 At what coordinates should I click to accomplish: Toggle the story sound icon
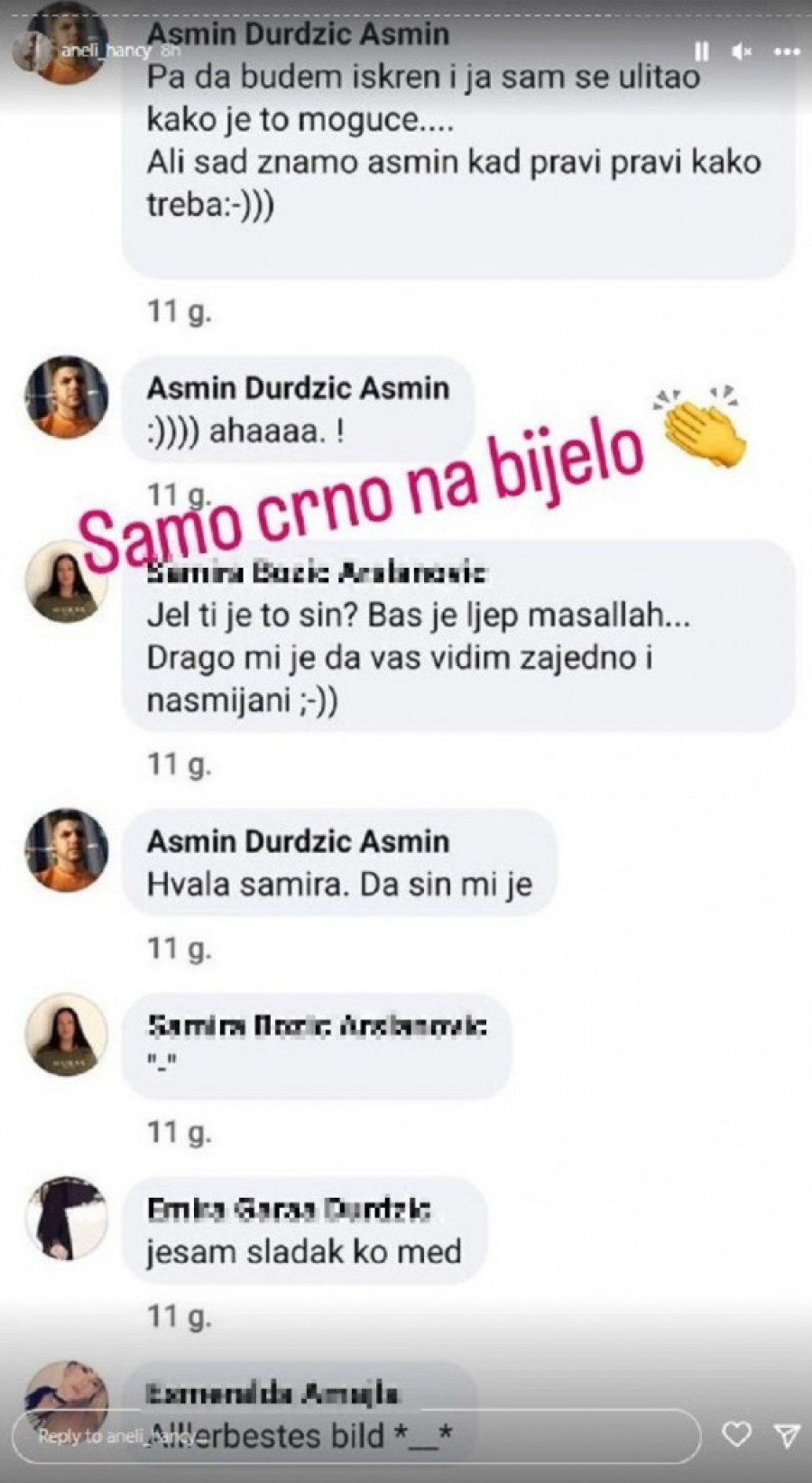[743, 51]
